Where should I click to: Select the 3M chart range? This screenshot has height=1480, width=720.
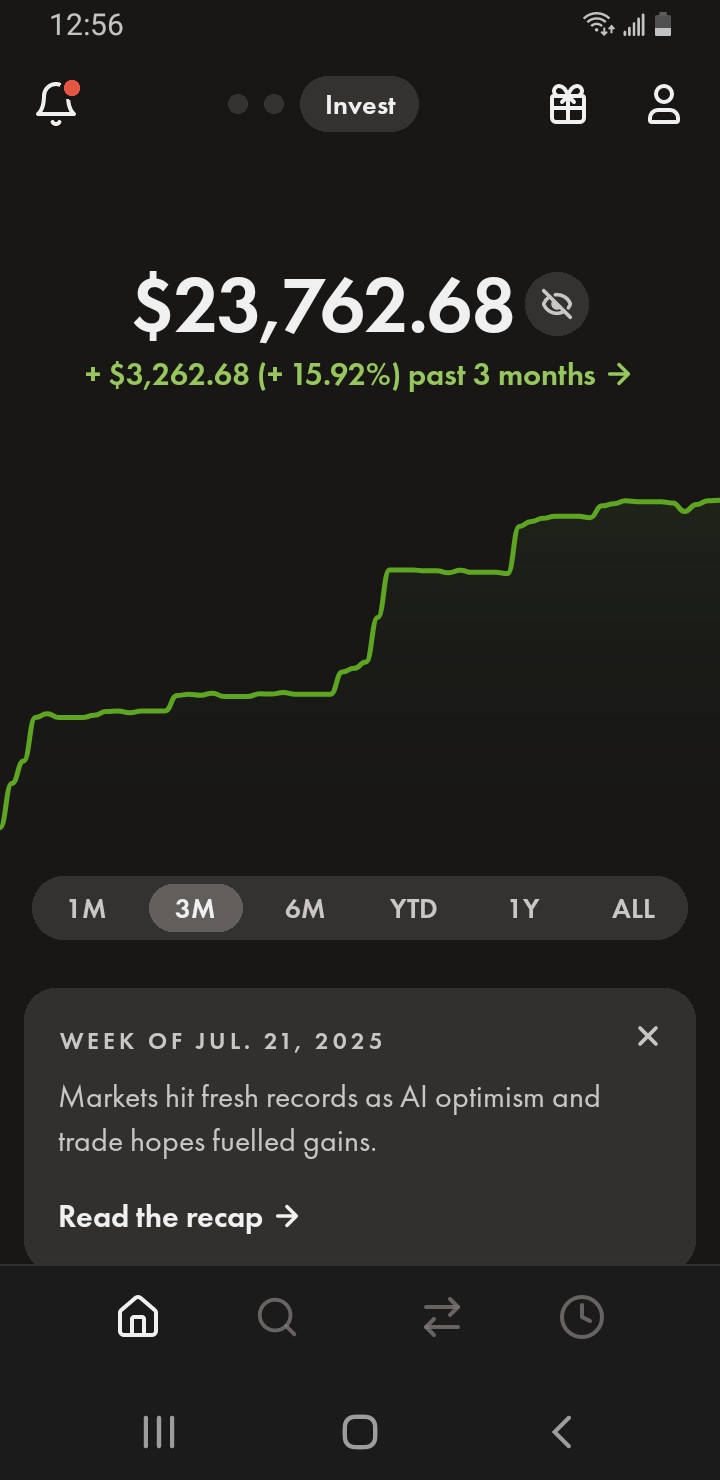[x=195, y=909]
